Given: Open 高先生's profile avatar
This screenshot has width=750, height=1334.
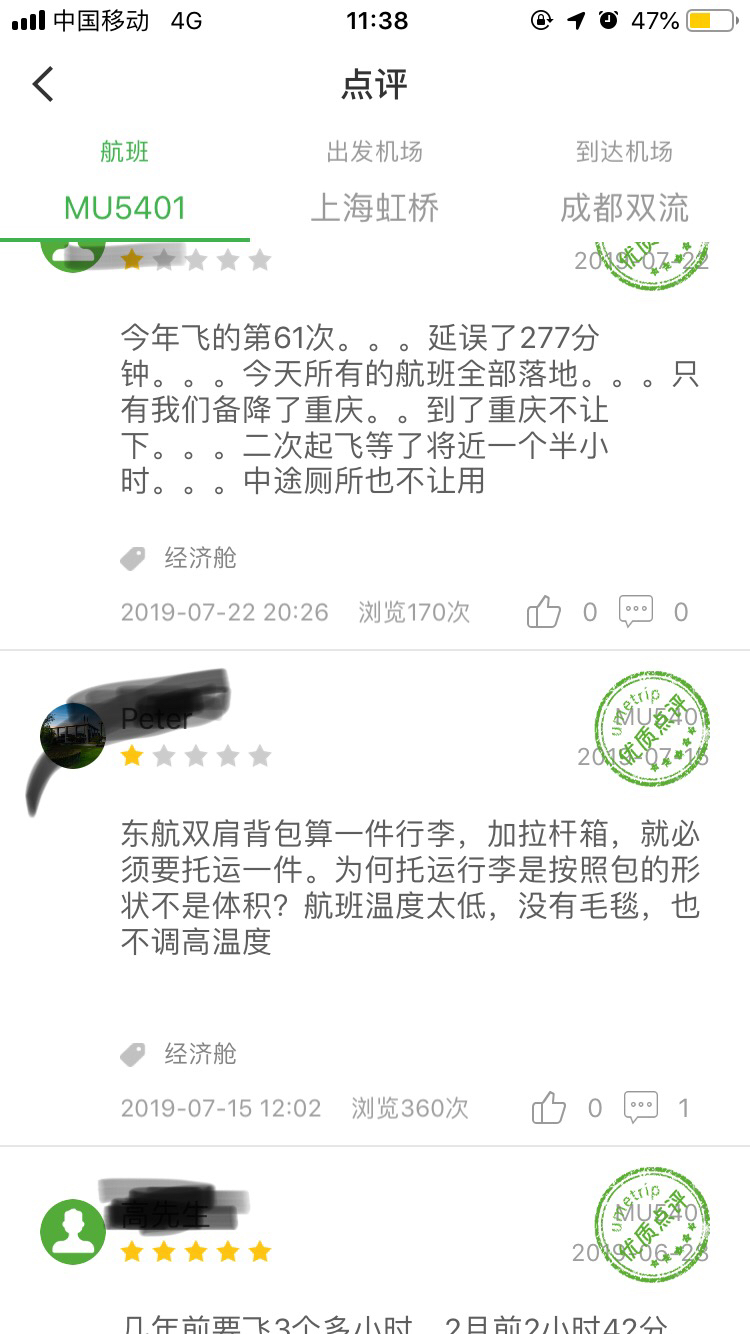Looking at the screenshot, I should pos(72,1232).
